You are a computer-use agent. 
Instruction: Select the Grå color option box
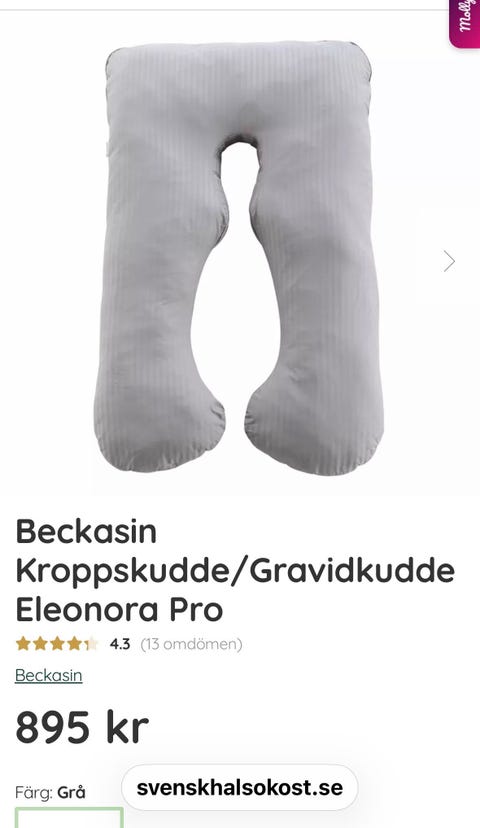(x=69, y=817)
